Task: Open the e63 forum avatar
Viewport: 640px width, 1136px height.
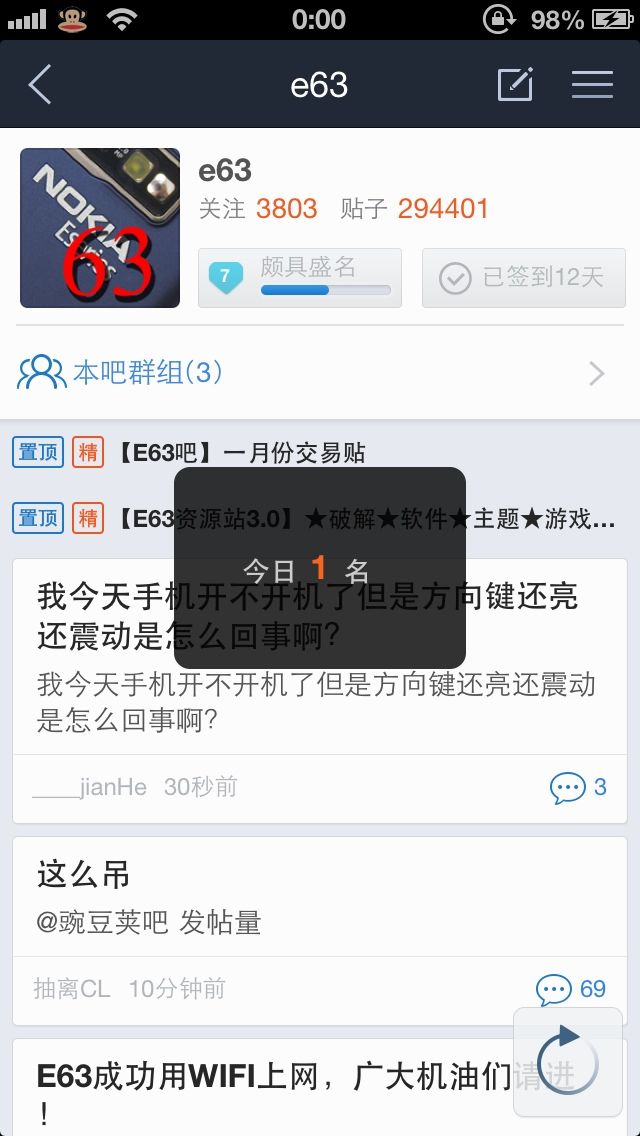Action: tap(100, 228)
